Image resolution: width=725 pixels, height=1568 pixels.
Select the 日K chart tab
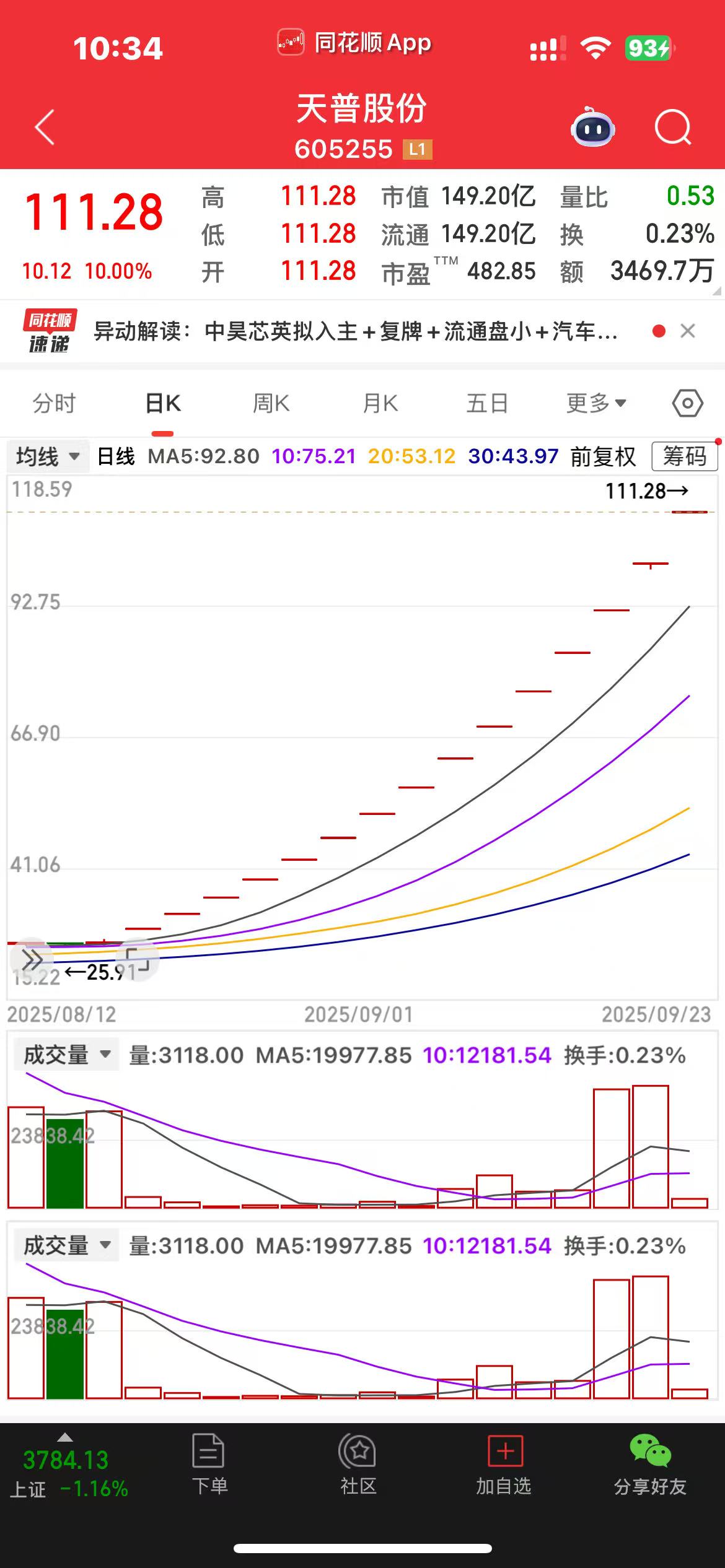162,404
